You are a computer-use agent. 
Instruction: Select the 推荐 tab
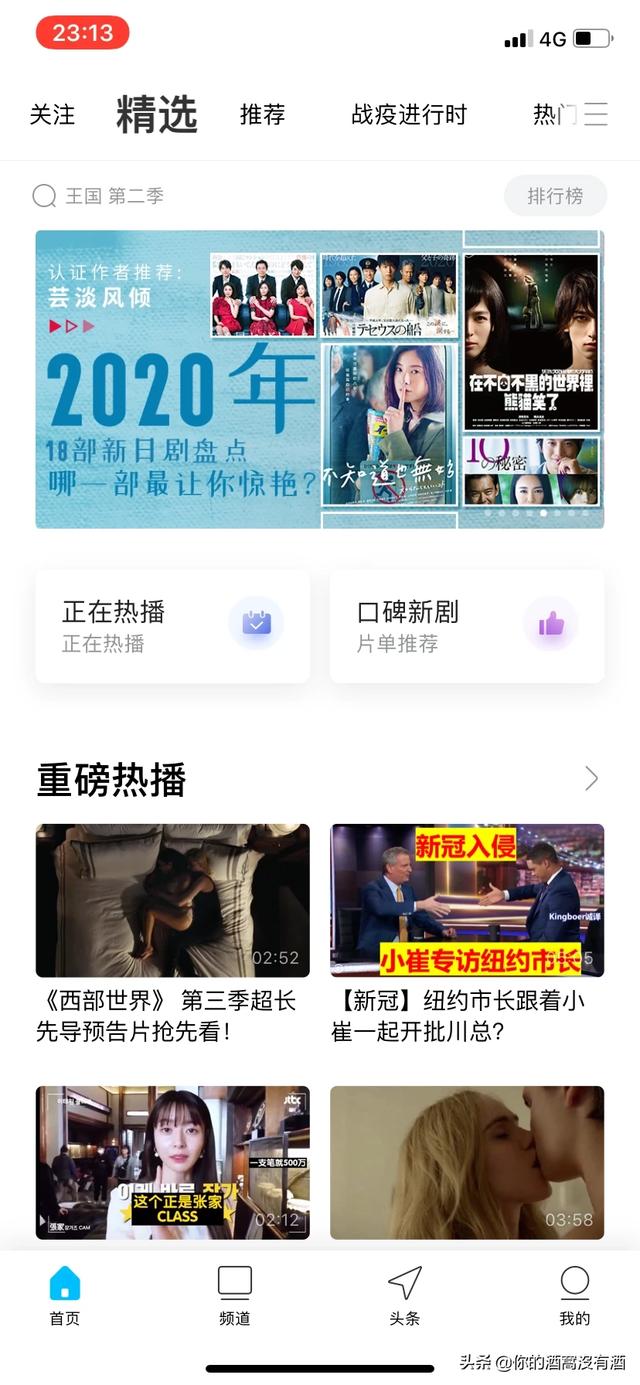[263, 115]
